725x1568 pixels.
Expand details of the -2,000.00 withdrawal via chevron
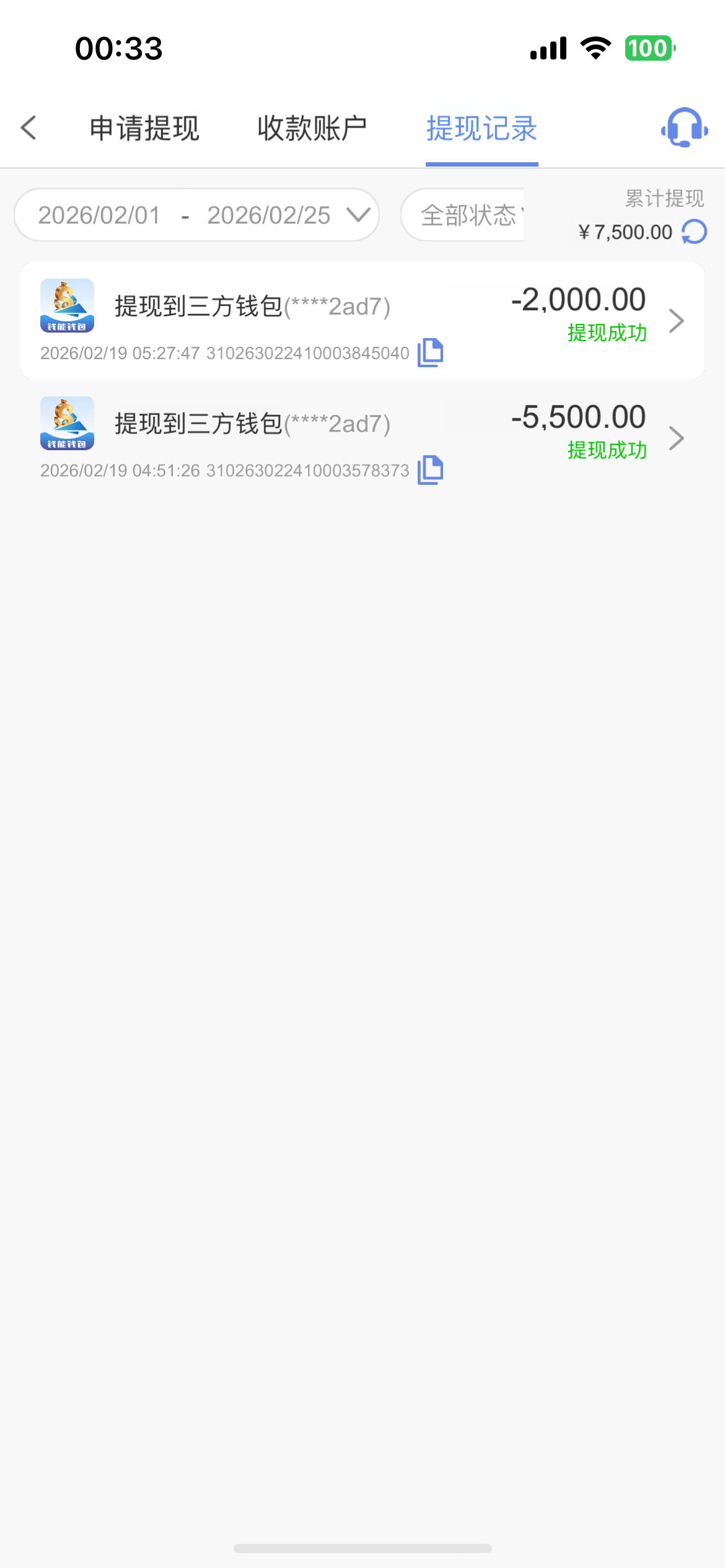676,321
